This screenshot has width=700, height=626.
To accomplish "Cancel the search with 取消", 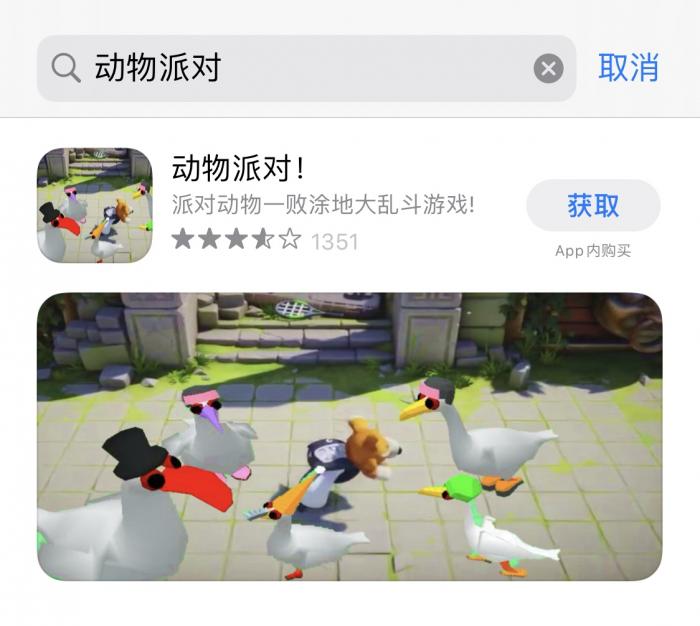I will pyautogui.click(x=628, y=68).
